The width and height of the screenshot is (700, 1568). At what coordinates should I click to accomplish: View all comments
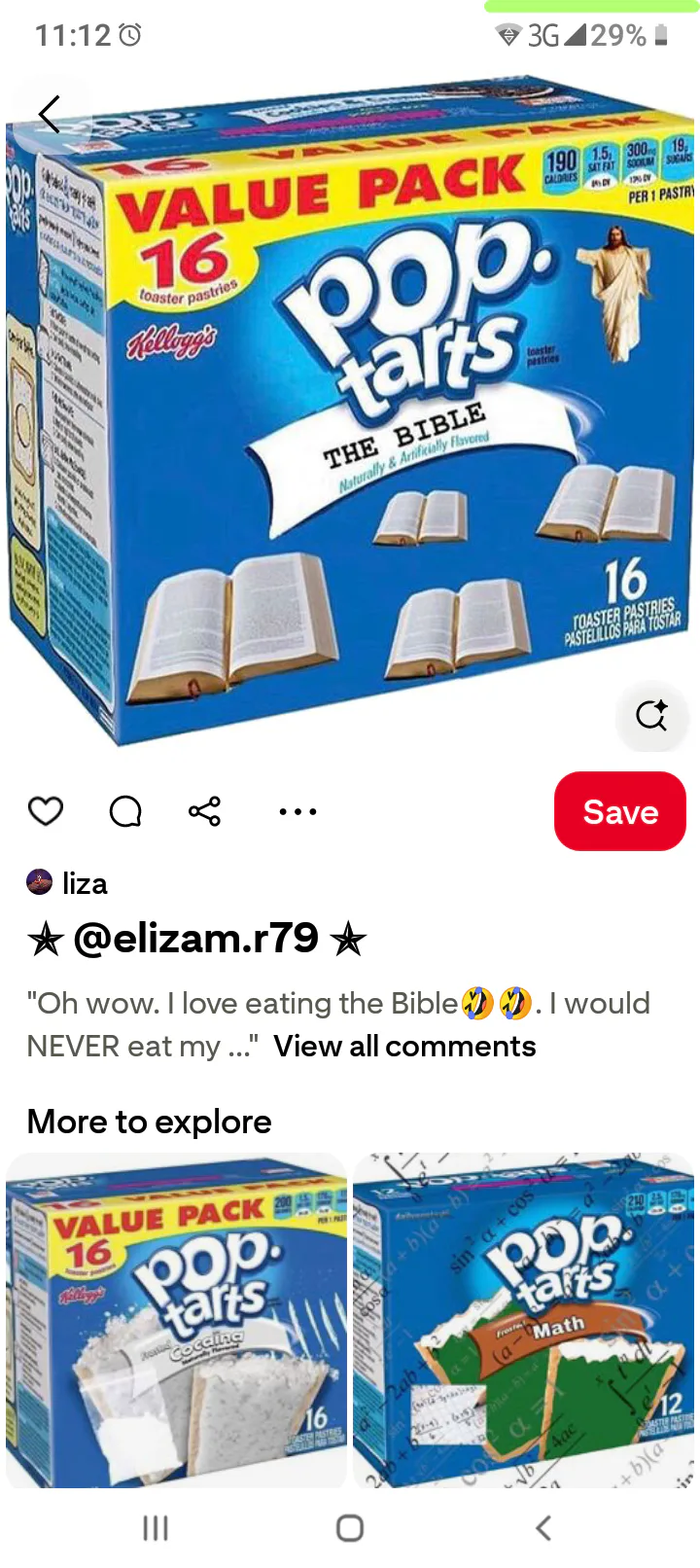[x=404, y=1046]
